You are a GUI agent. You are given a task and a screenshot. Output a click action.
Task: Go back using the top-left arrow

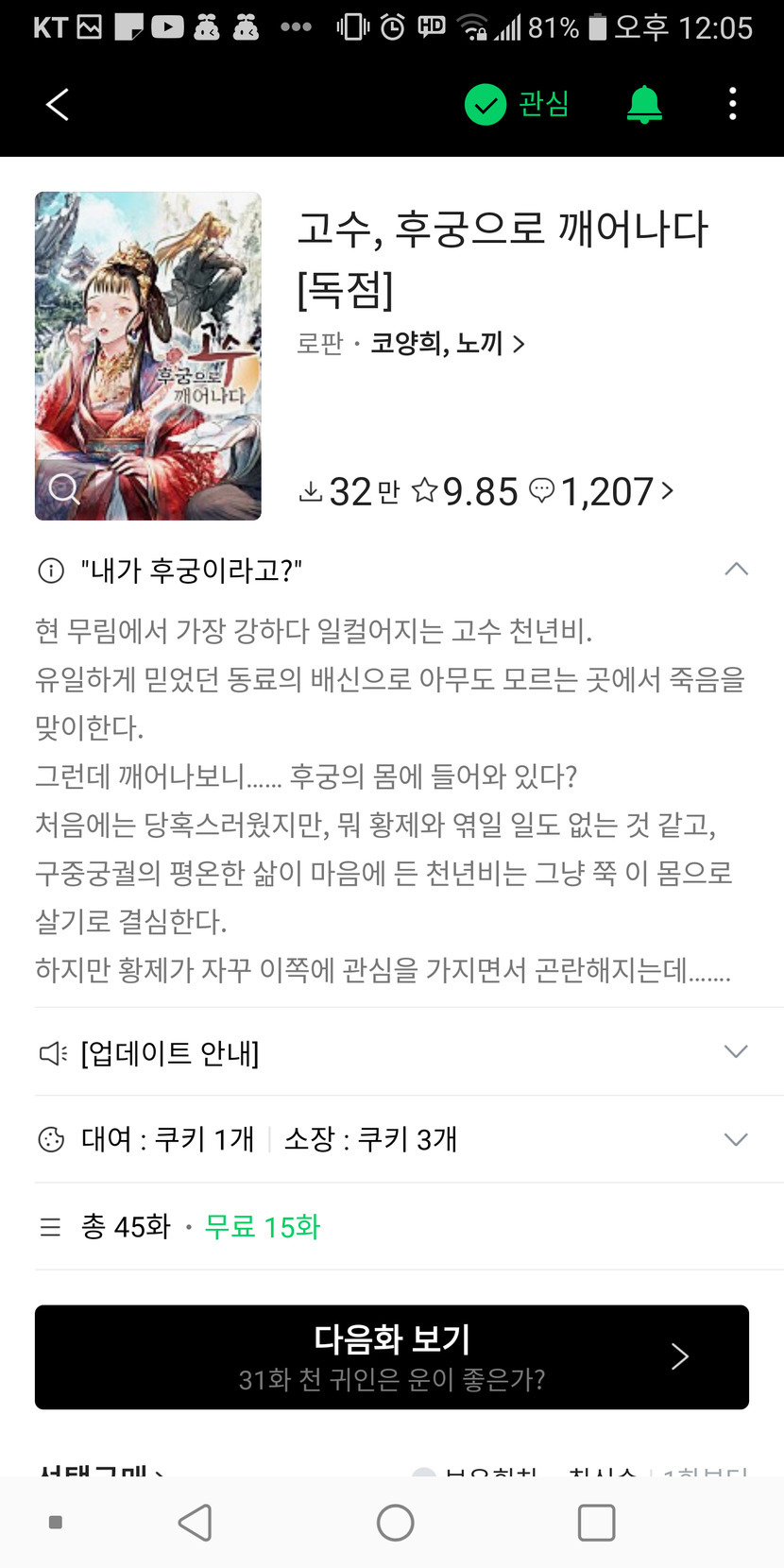coord(58,104)
